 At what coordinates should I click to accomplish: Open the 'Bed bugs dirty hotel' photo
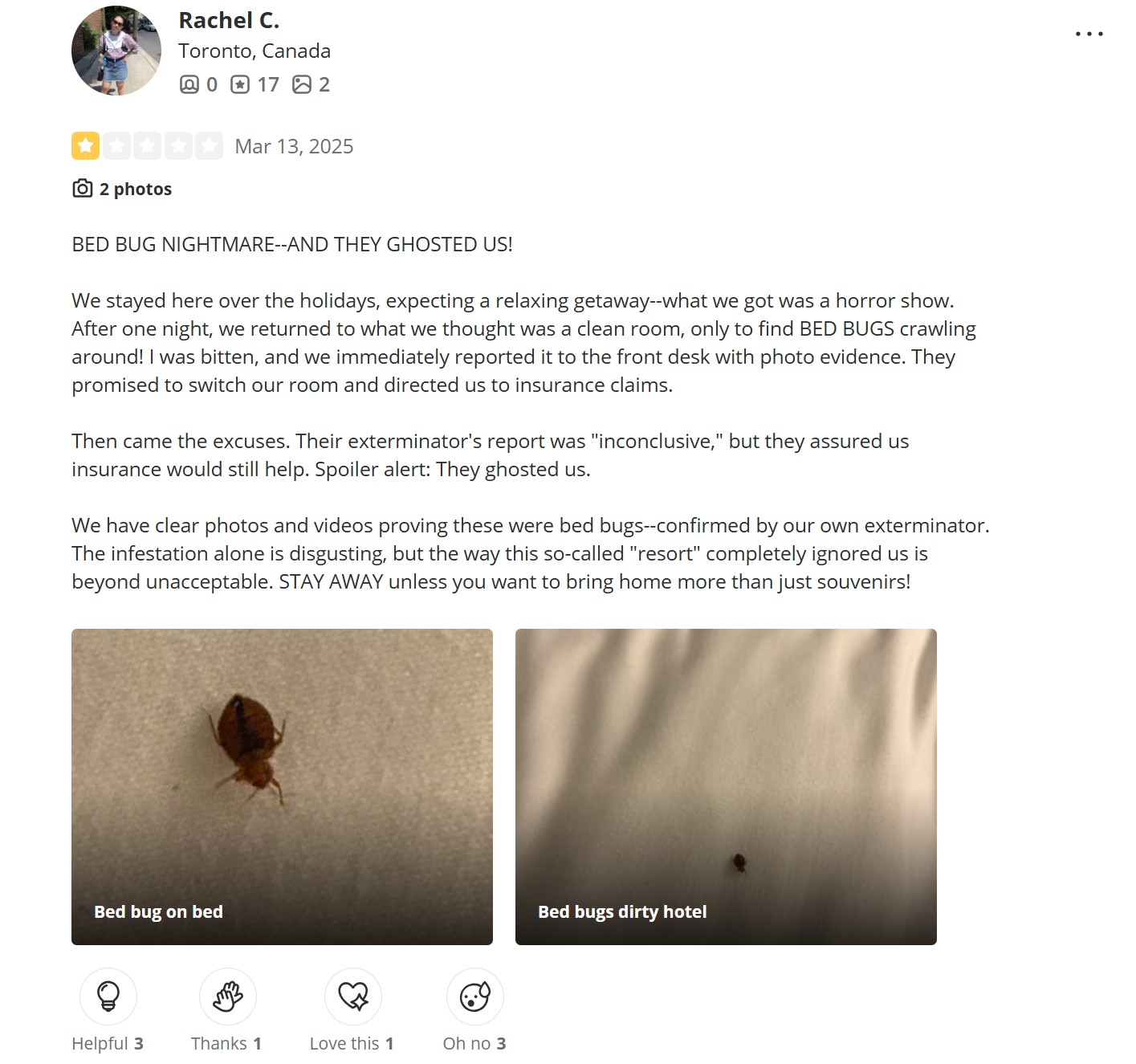(x=726, y=785)
